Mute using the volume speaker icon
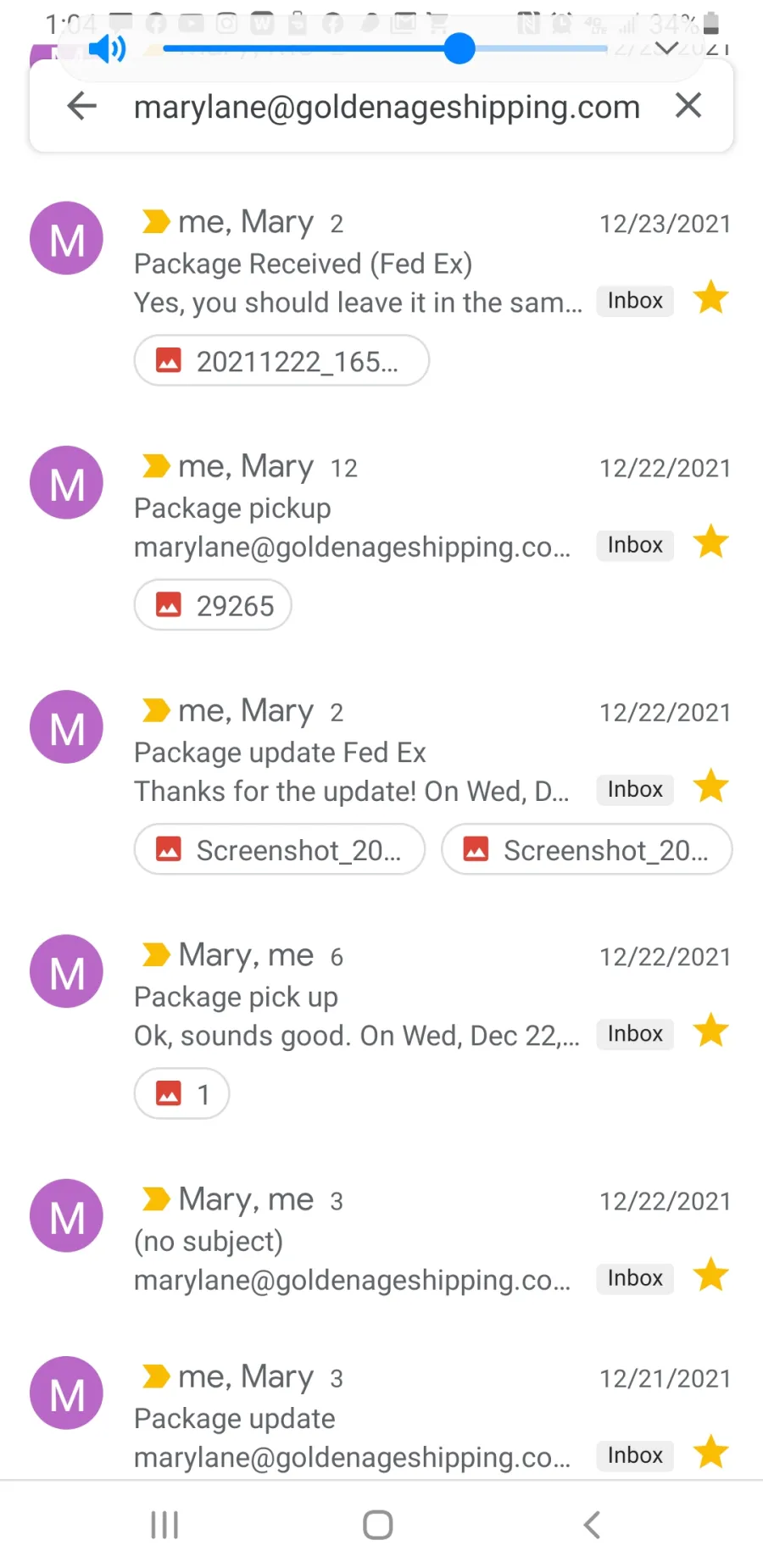This screenshot has width=763, height=1568. point(107,49)
